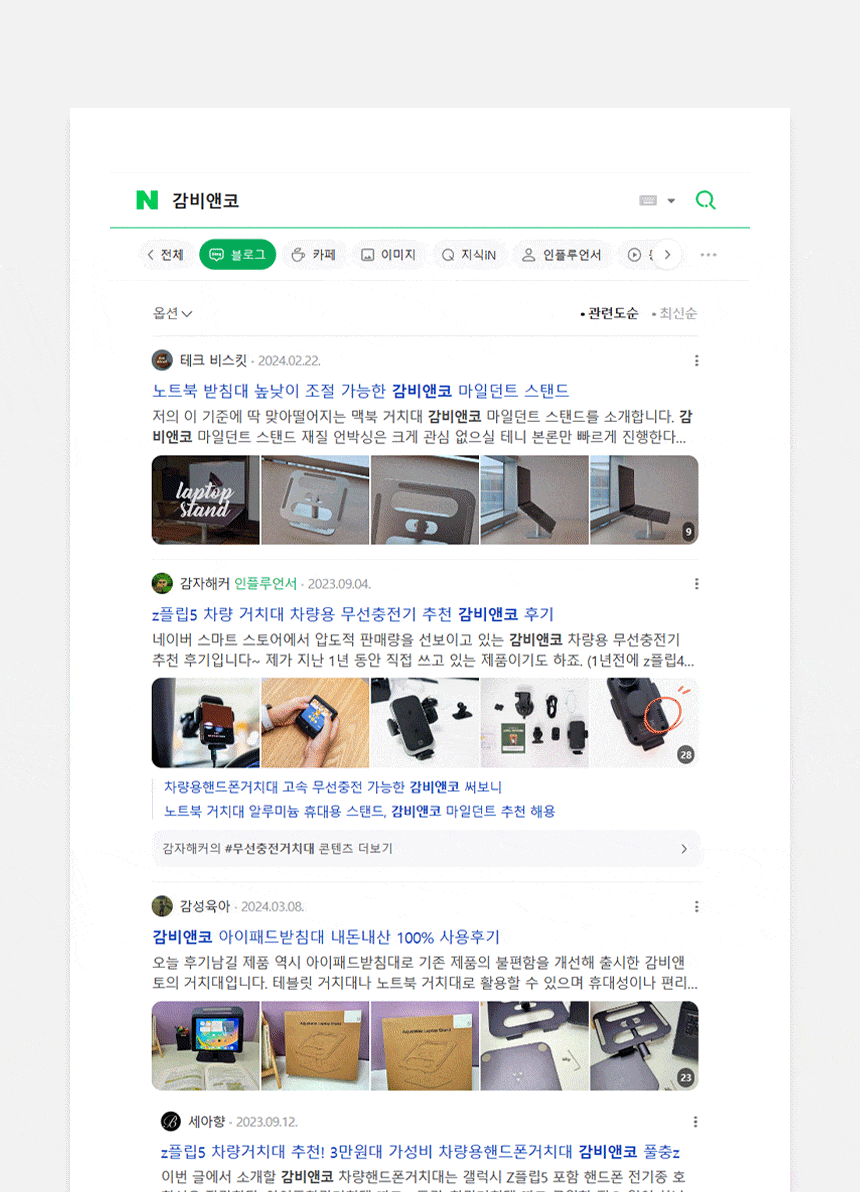Open 차량용핸드폰거치대 고속 무선충전 link
Screen dimensions: 860x1192
pyautogui.click(x=333, y=787)
